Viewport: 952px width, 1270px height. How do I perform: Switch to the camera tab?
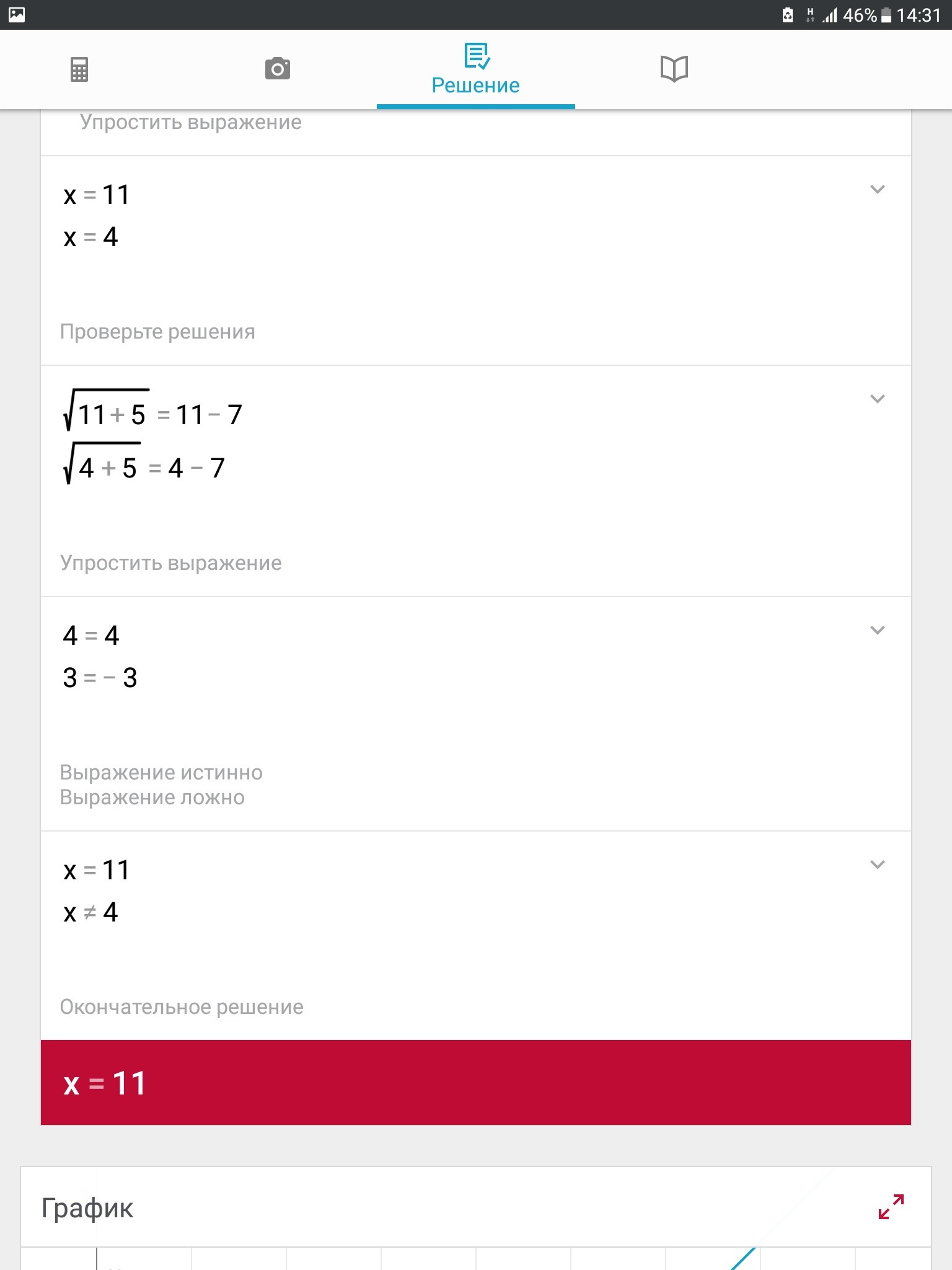[277, 68]
